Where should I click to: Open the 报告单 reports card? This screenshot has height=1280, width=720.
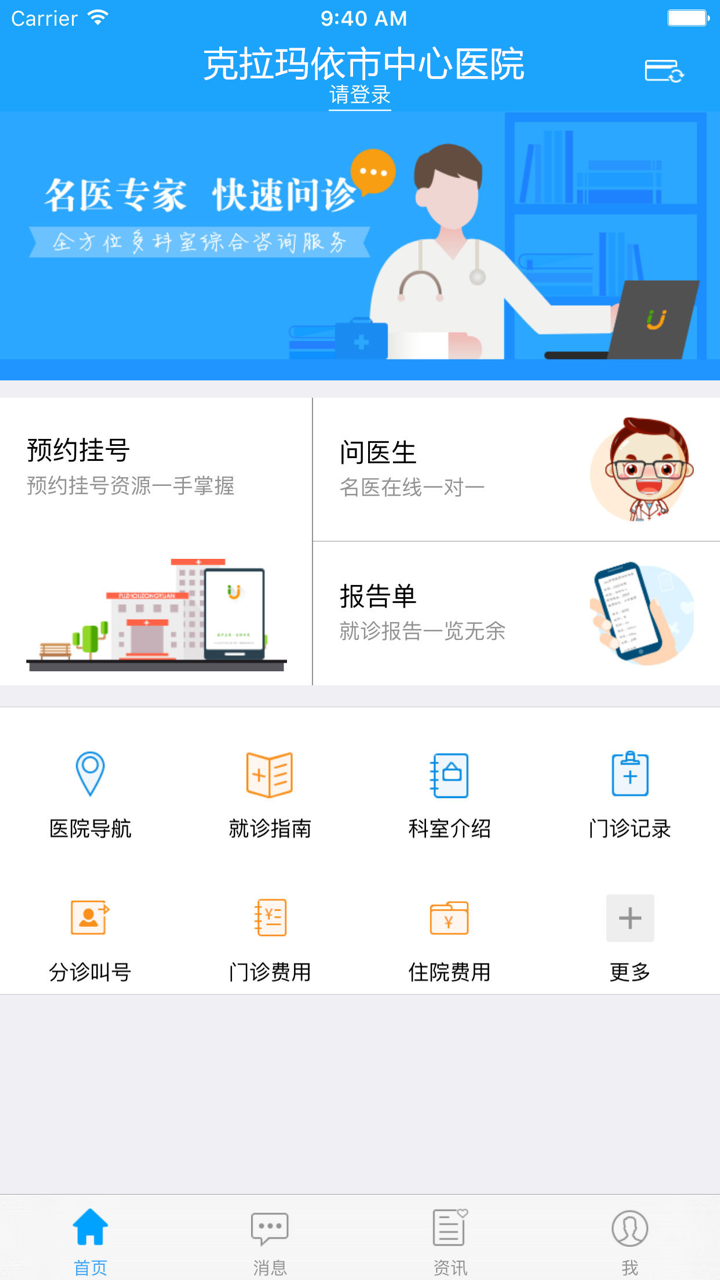click(515, 614)
